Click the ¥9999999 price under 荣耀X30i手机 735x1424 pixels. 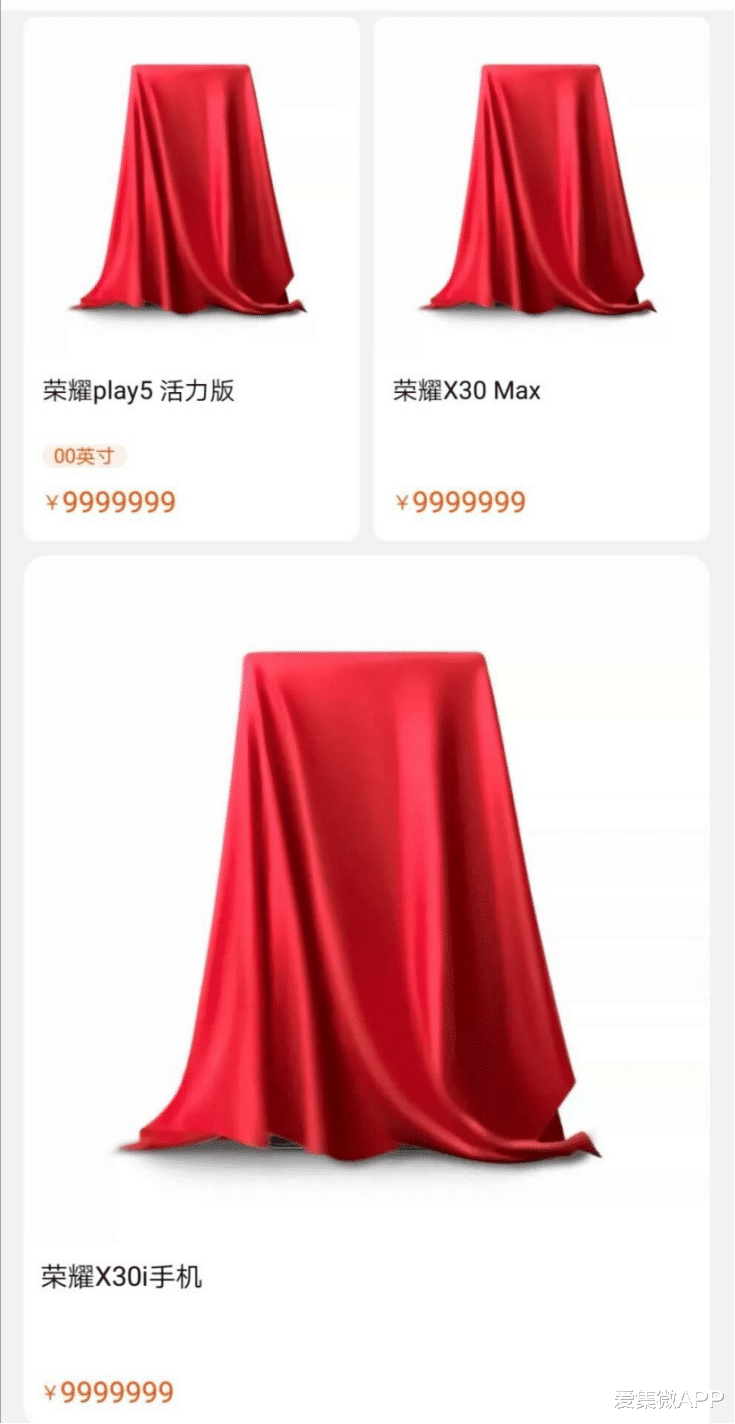tap(111, 1390)
